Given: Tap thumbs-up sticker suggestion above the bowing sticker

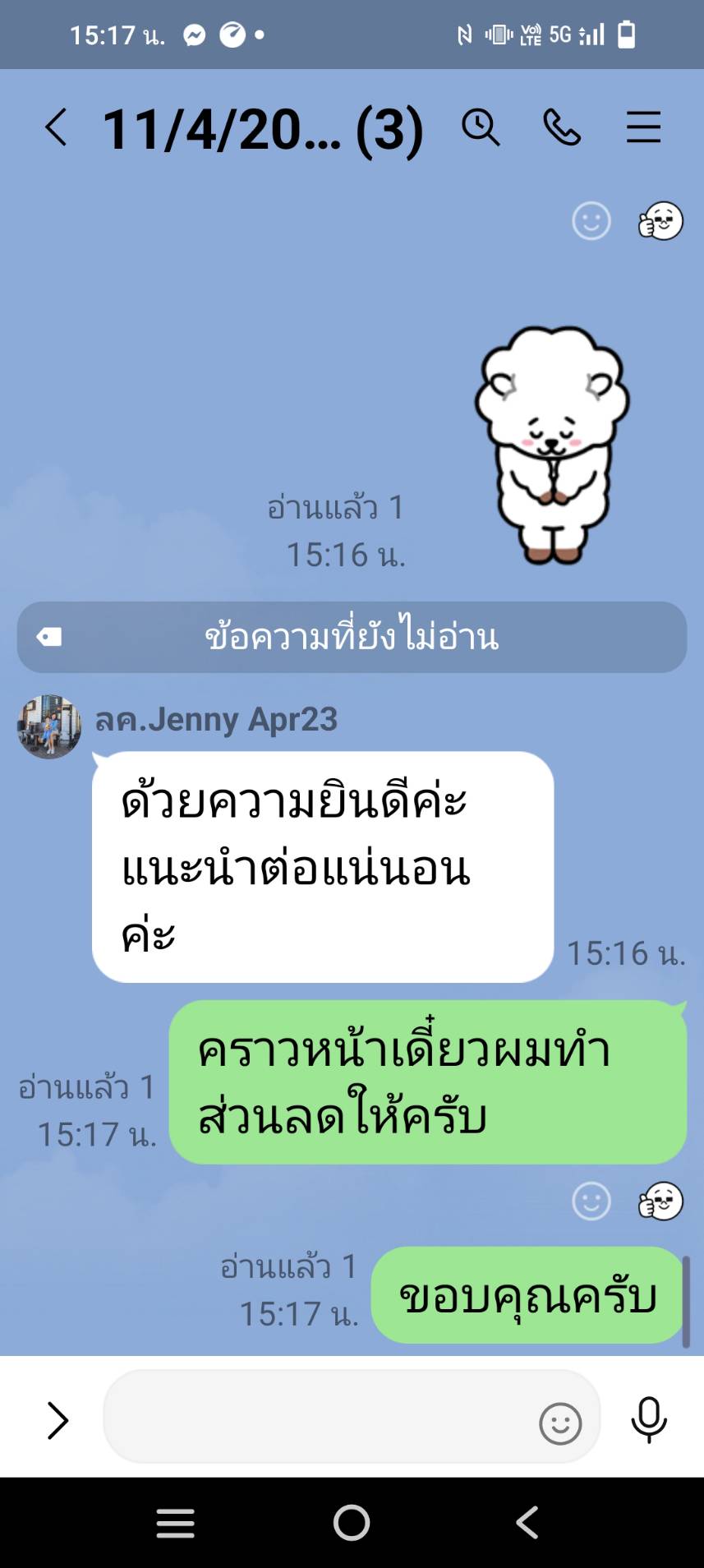Looking at the screenshot, I should pyautogui.click(x=660, y=221).
